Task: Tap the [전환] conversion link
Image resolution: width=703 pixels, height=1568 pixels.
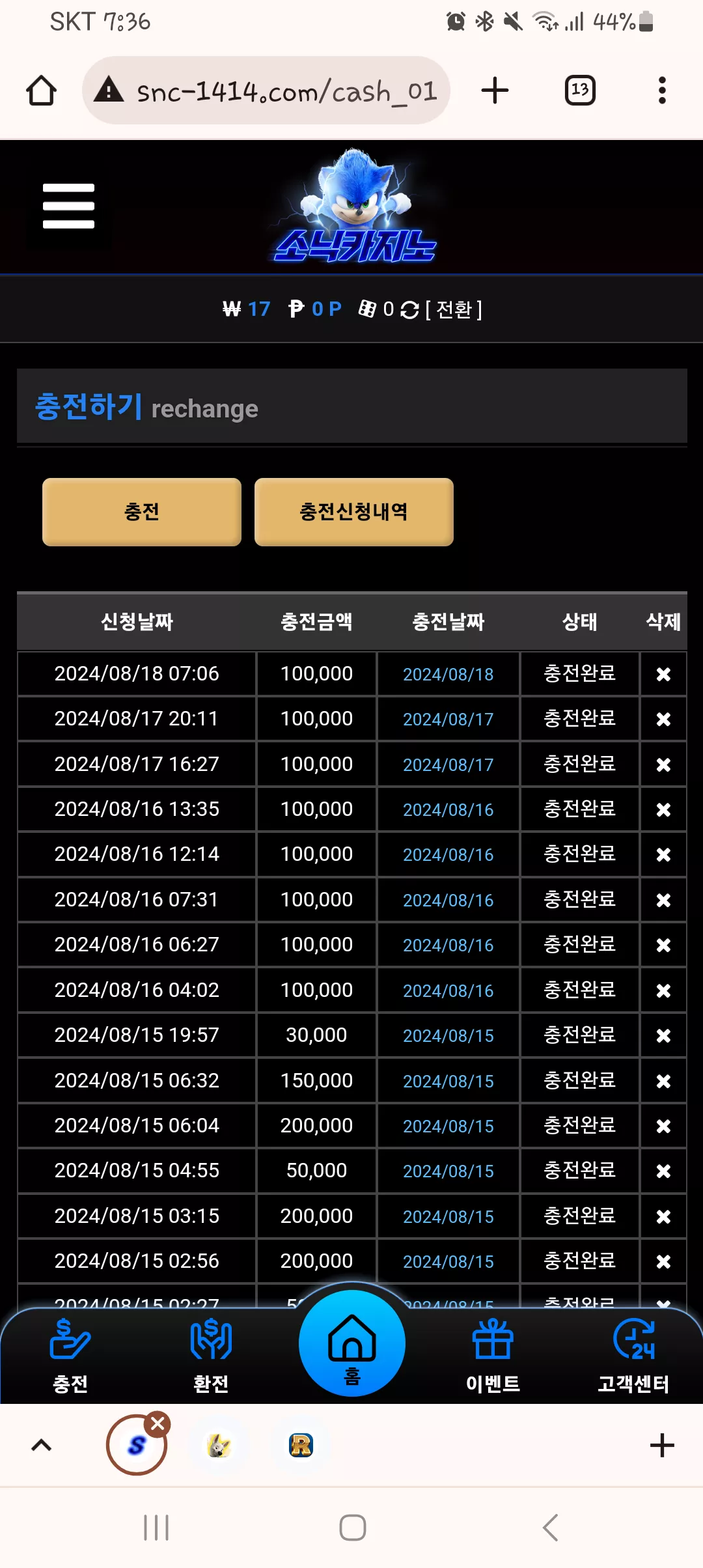Action: (x=454, y=309)
